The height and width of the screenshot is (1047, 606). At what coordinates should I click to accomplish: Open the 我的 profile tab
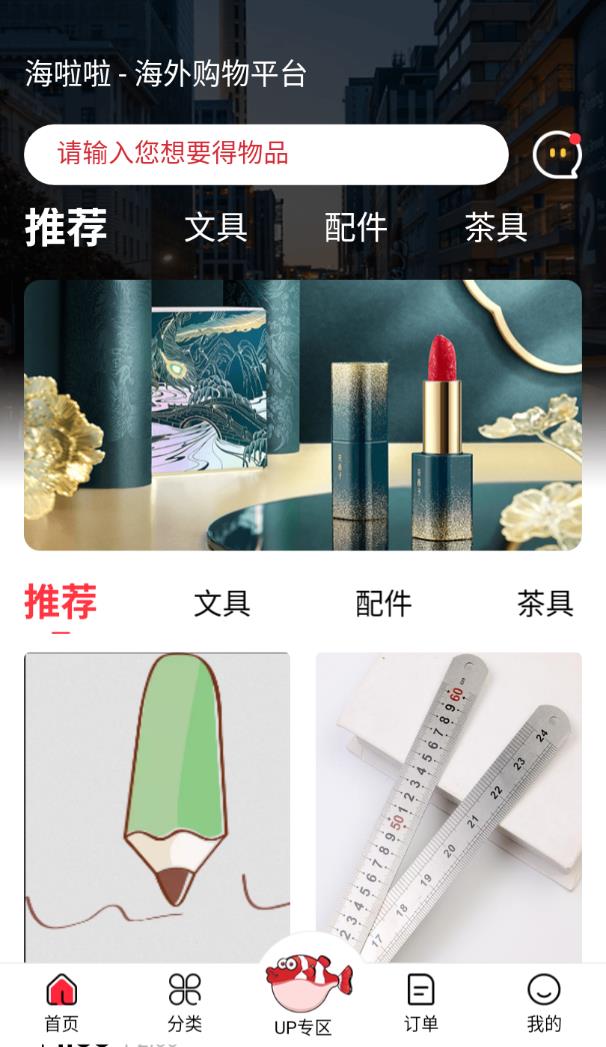coord(544,1003)
